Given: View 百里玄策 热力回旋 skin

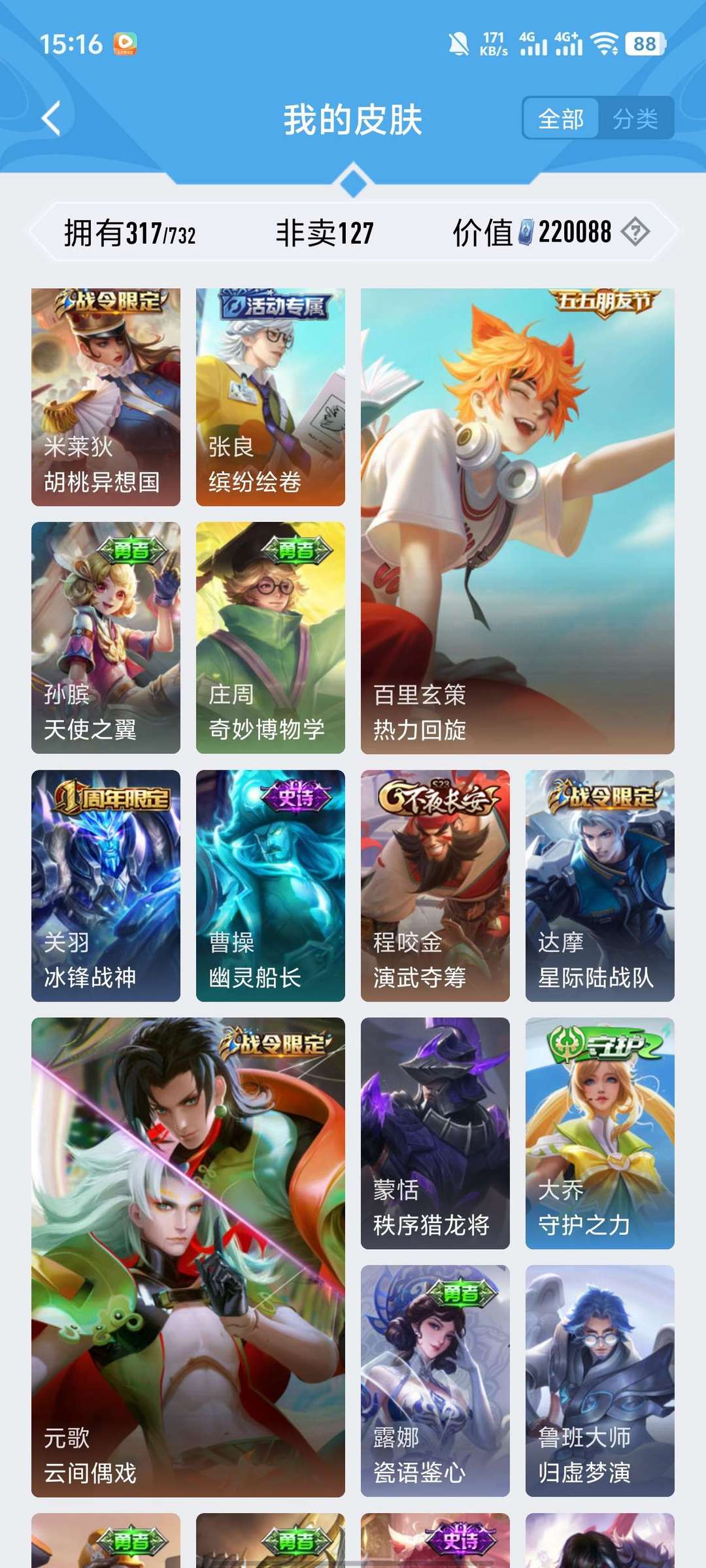Looking at the screenshot, I should (518, 521).
